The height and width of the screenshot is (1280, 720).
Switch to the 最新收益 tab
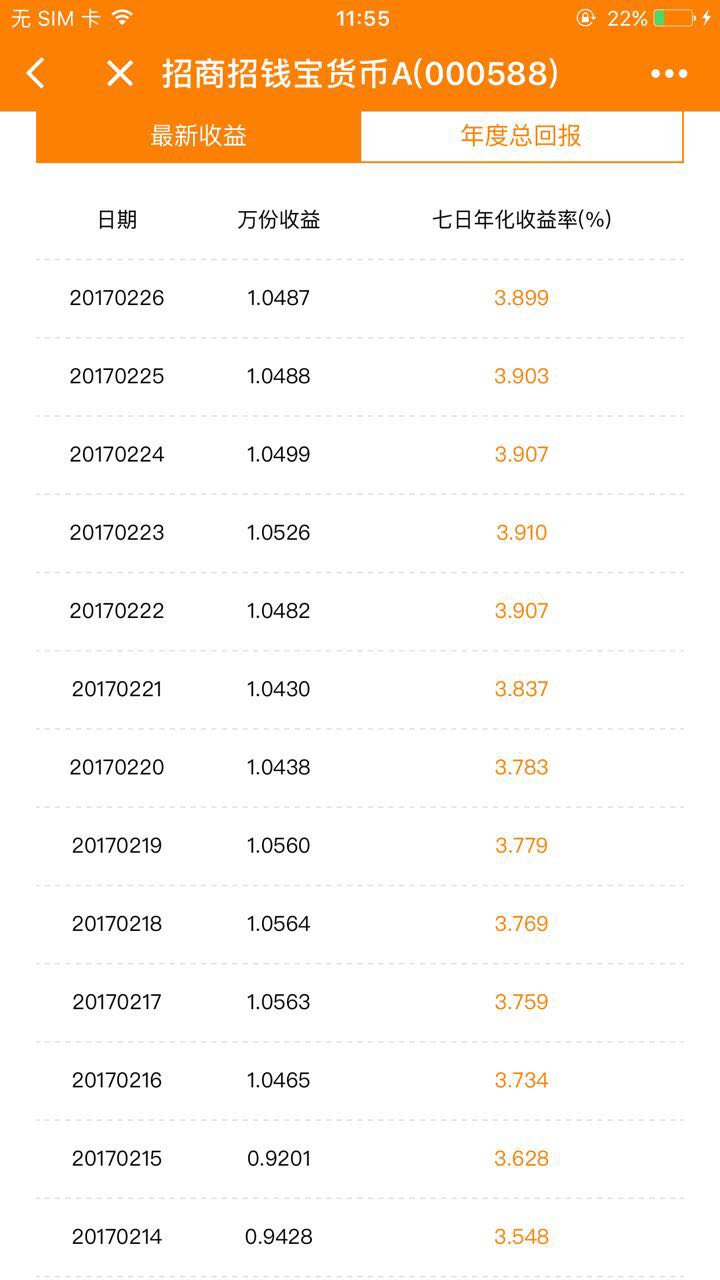198,136
